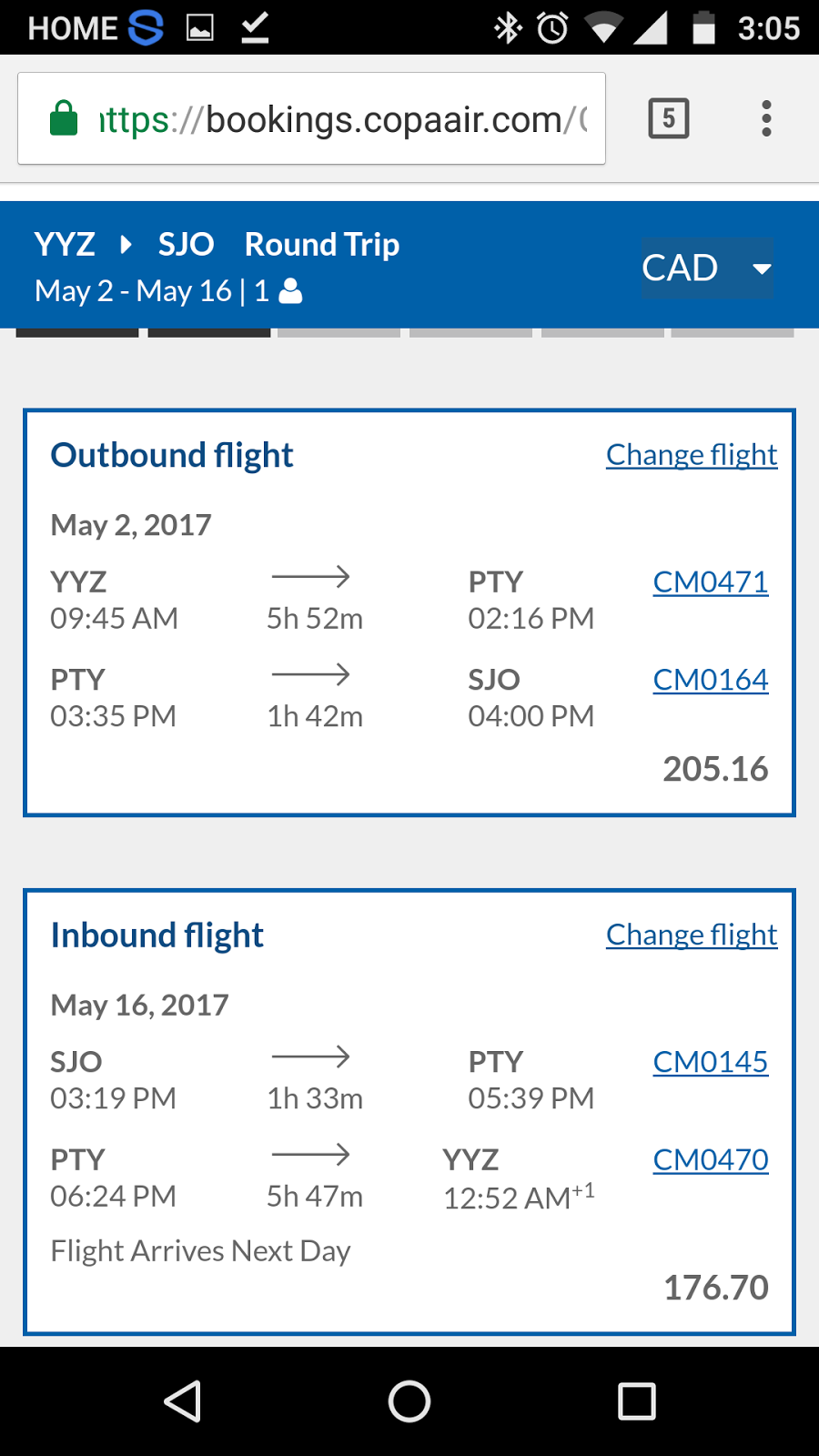Viewport: 819px width, 1456px height.
Task: Change the inbound flight
Action: click(691, 935)
